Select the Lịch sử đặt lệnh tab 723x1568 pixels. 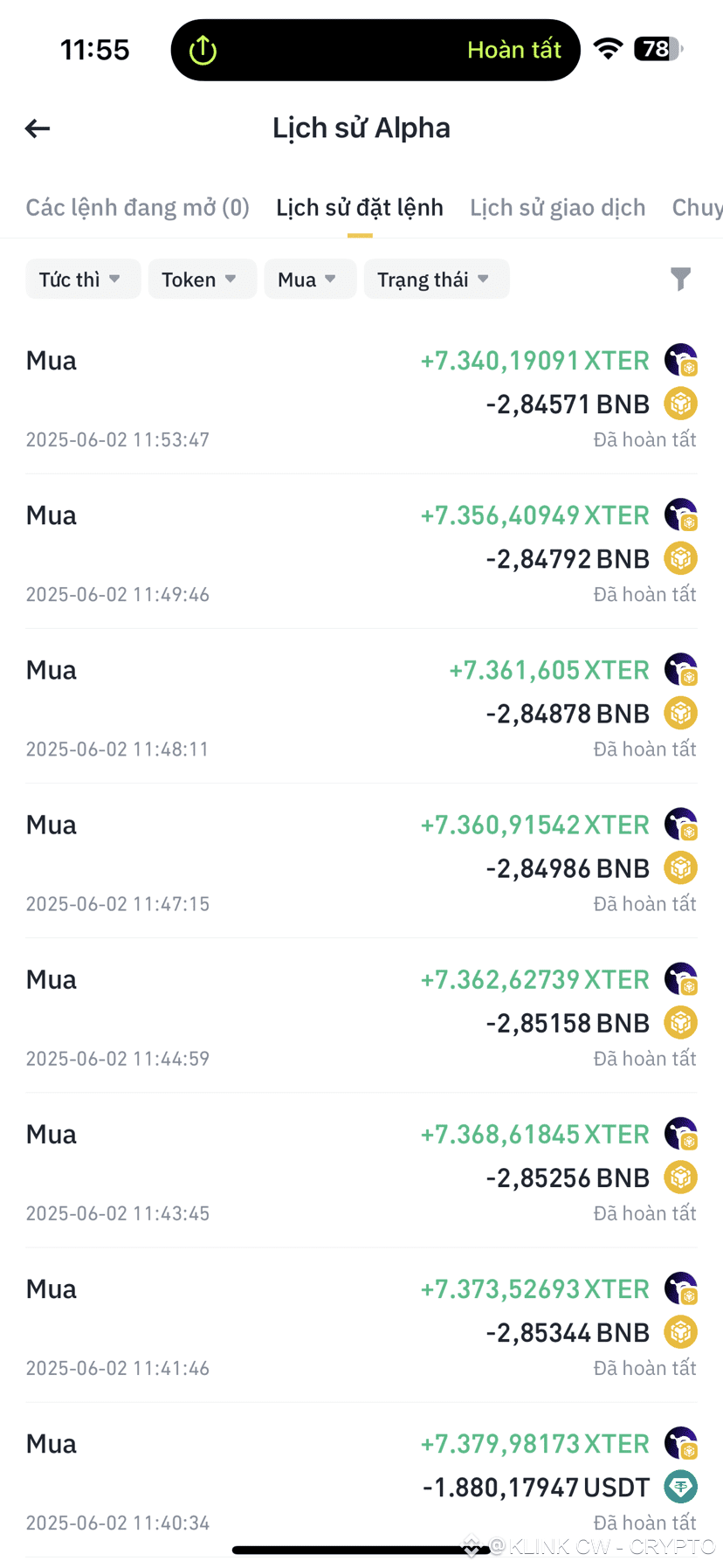click(x=360, y=208)
